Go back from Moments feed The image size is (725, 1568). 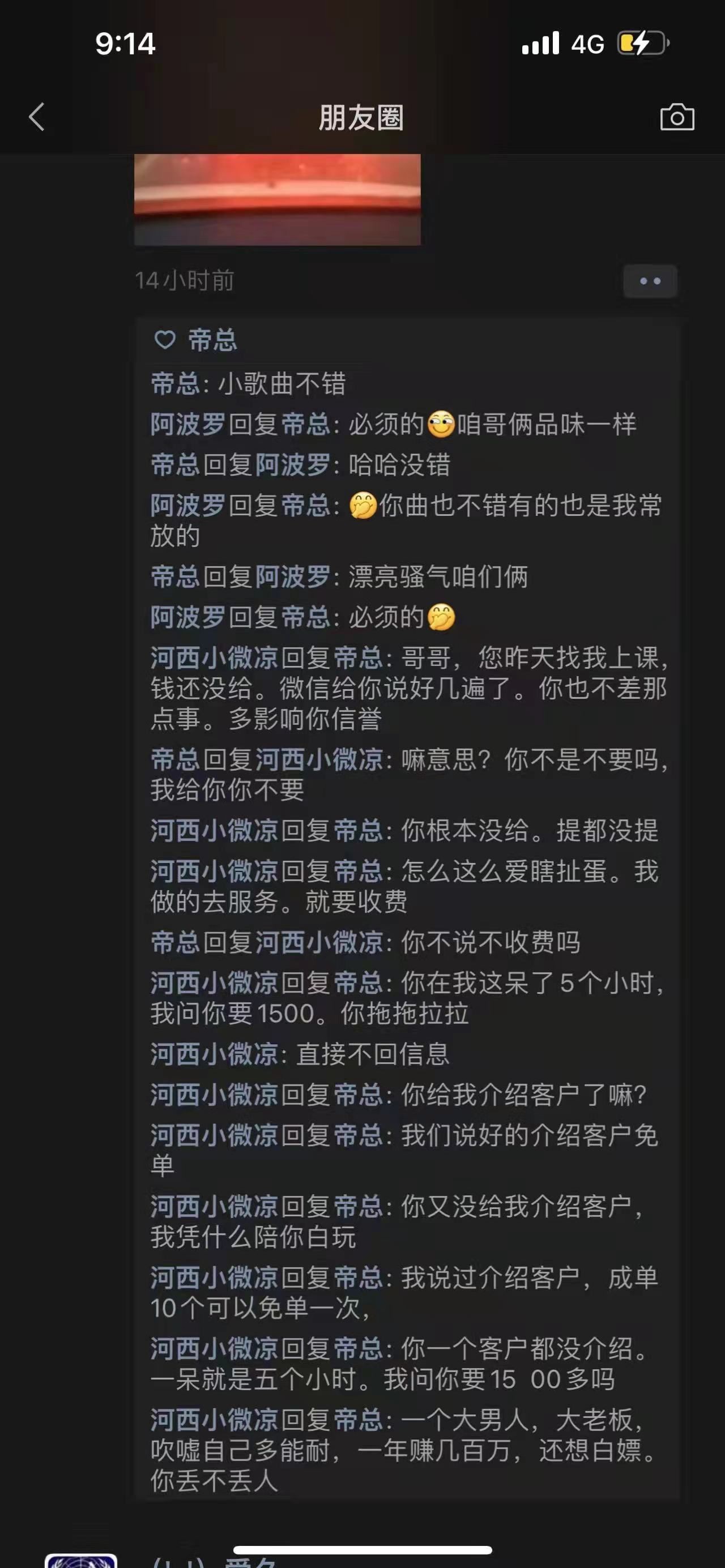(x=36, y=117)
